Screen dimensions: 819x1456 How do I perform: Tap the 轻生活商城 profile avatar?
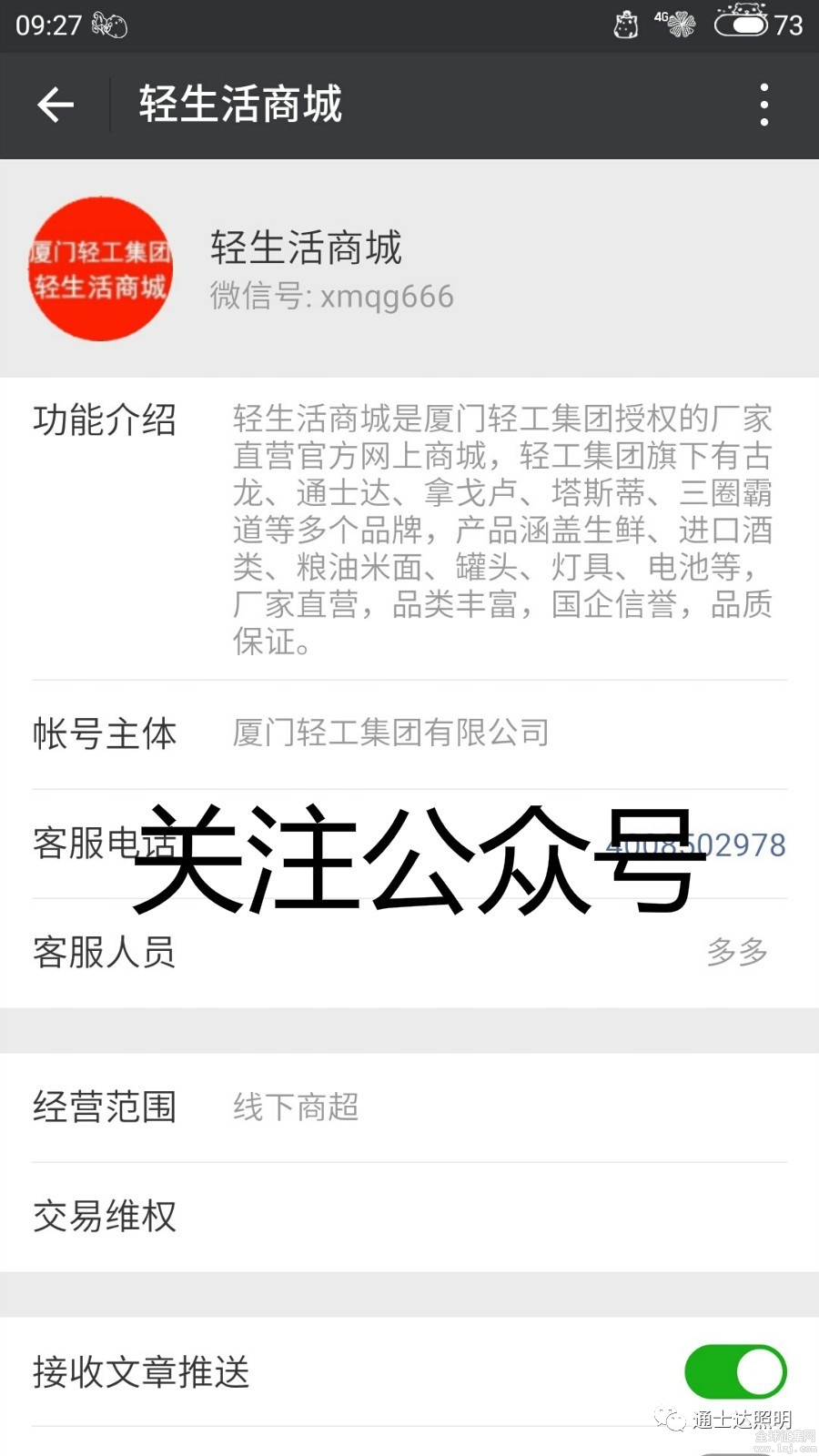tap(100, 268)
